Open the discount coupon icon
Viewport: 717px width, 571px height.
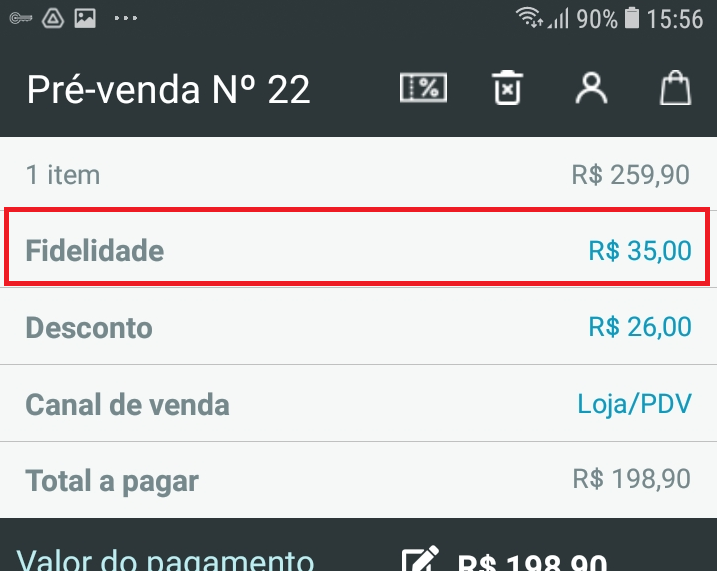click(423, 88)
